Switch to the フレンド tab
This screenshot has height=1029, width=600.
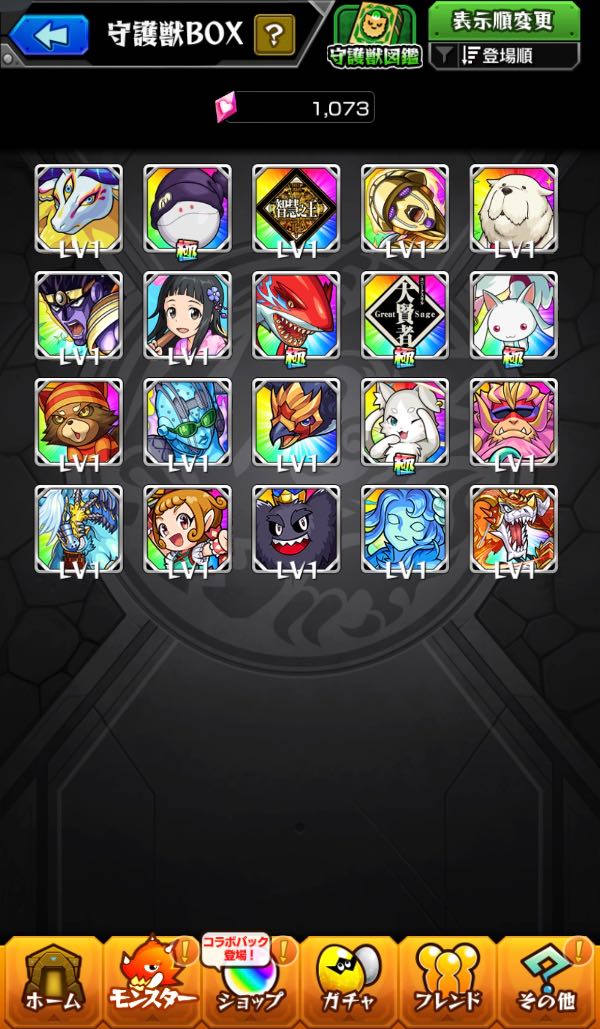tap(447, 982)
